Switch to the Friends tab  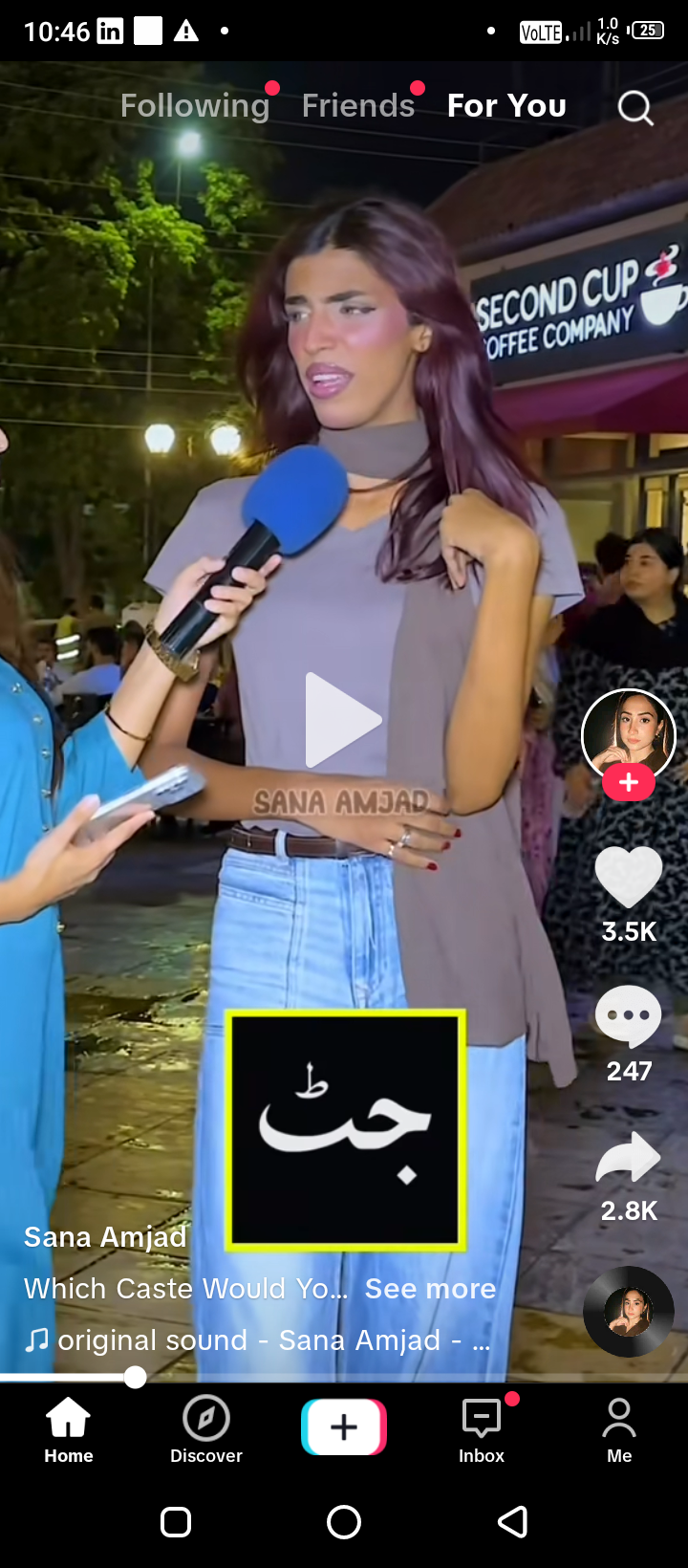coord(358,105)
